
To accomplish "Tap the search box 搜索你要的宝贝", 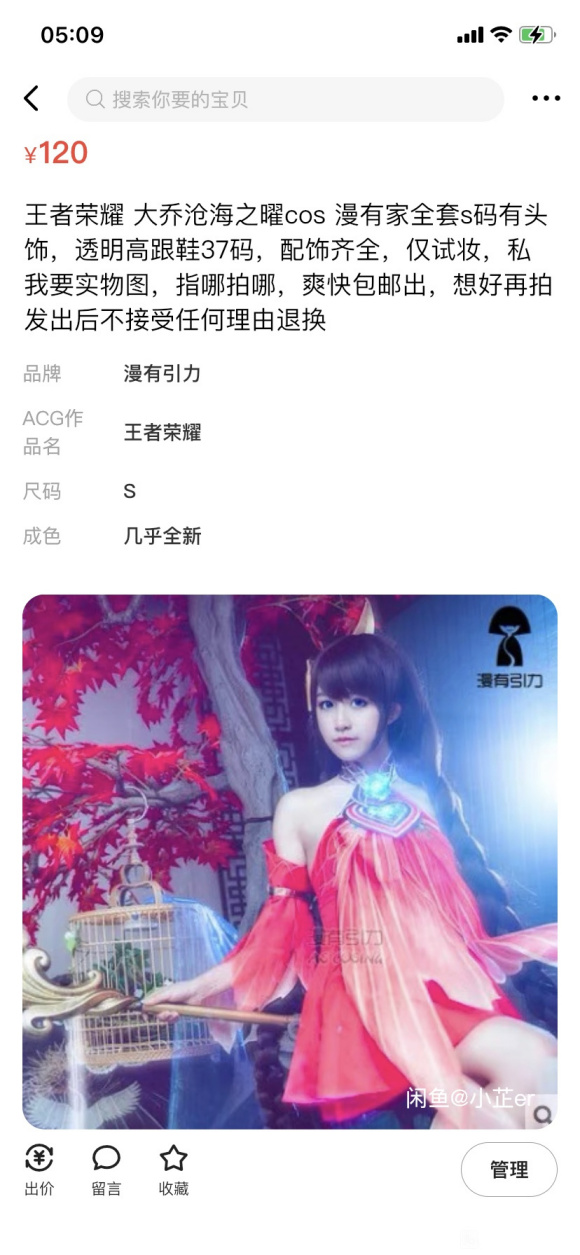I will point(285,99).
